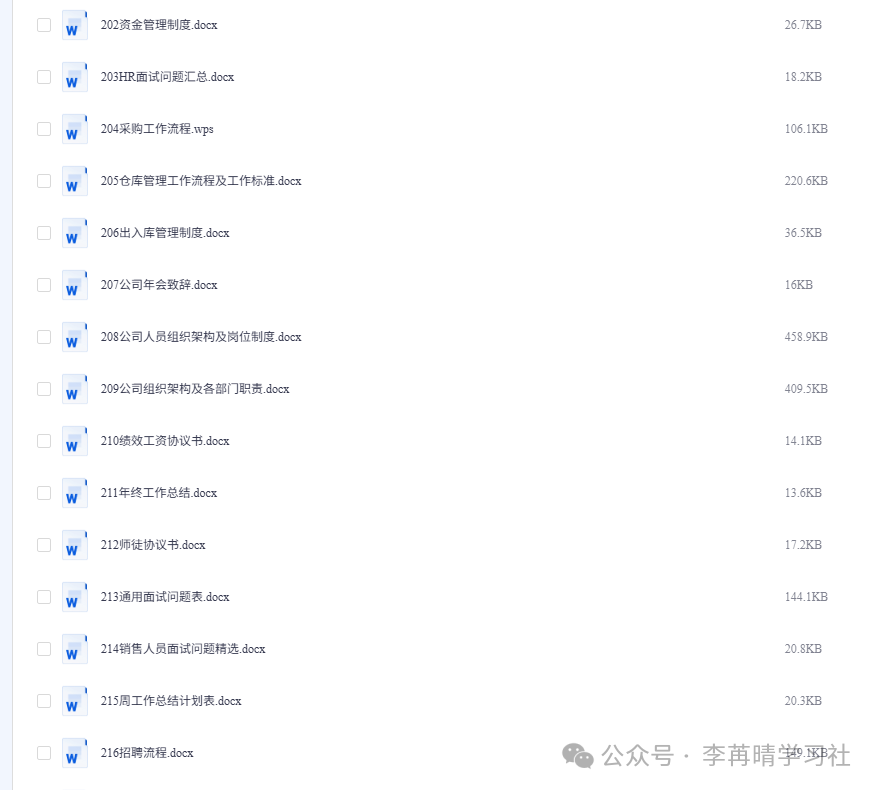Tick the checkbox beside 205仓库管理工作流程及工作标准.docx
The height and width of the screenshot is (790, 878).
pos(44,181)
